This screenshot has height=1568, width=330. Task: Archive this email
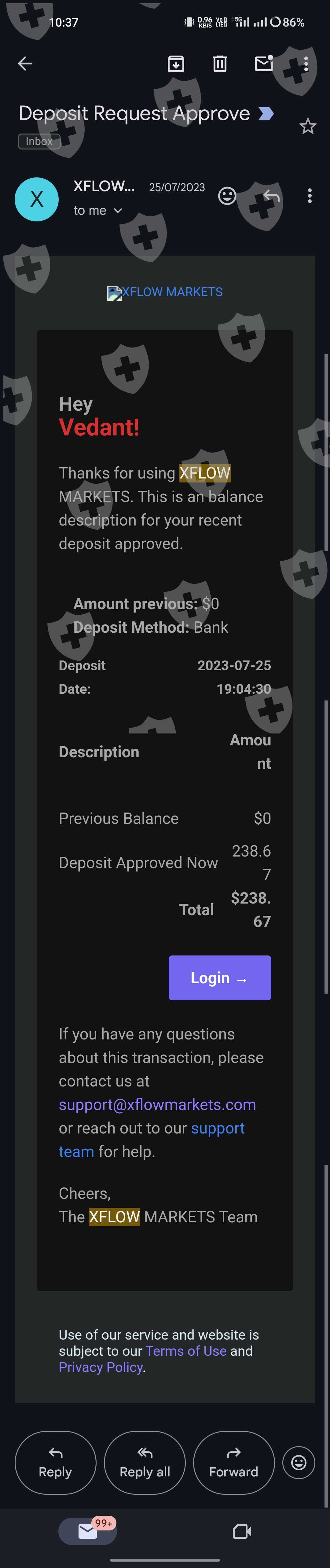point(176,63)
